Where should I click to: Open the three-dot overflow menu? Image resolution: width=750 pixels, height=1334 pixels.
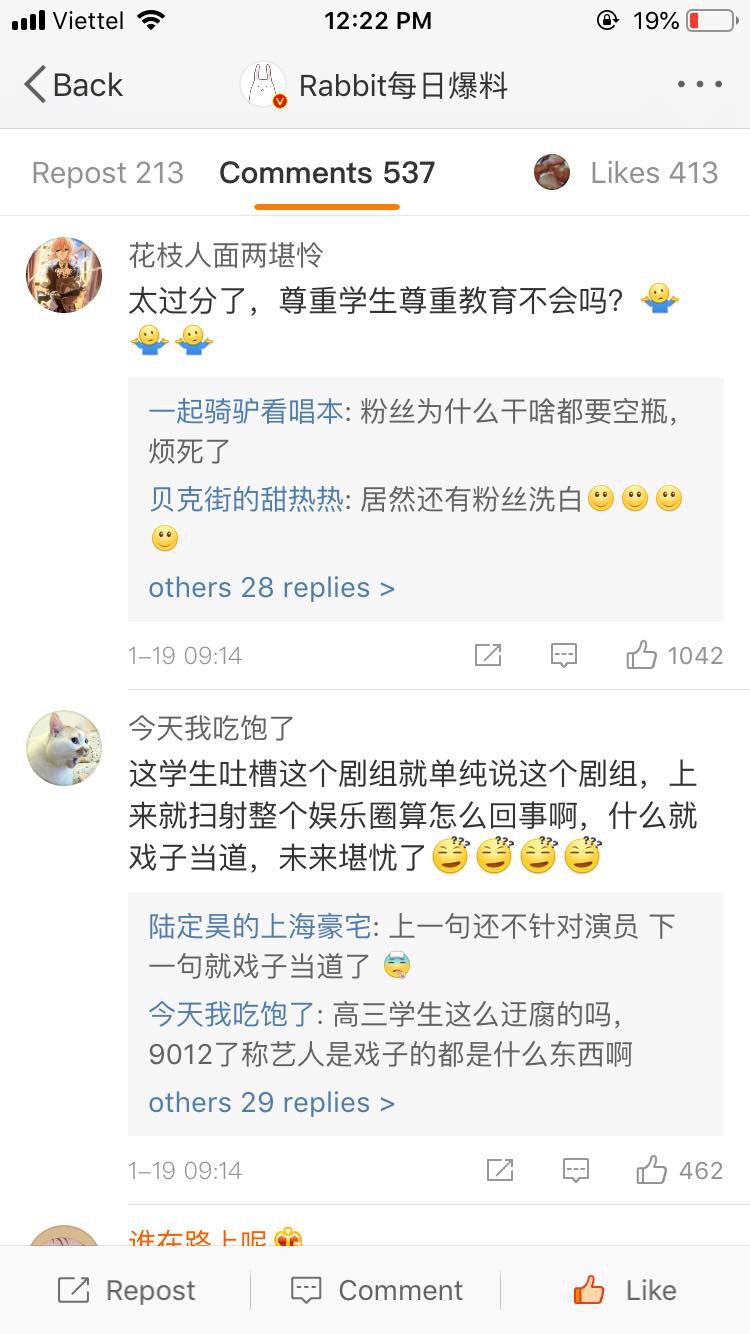point(700,85)
